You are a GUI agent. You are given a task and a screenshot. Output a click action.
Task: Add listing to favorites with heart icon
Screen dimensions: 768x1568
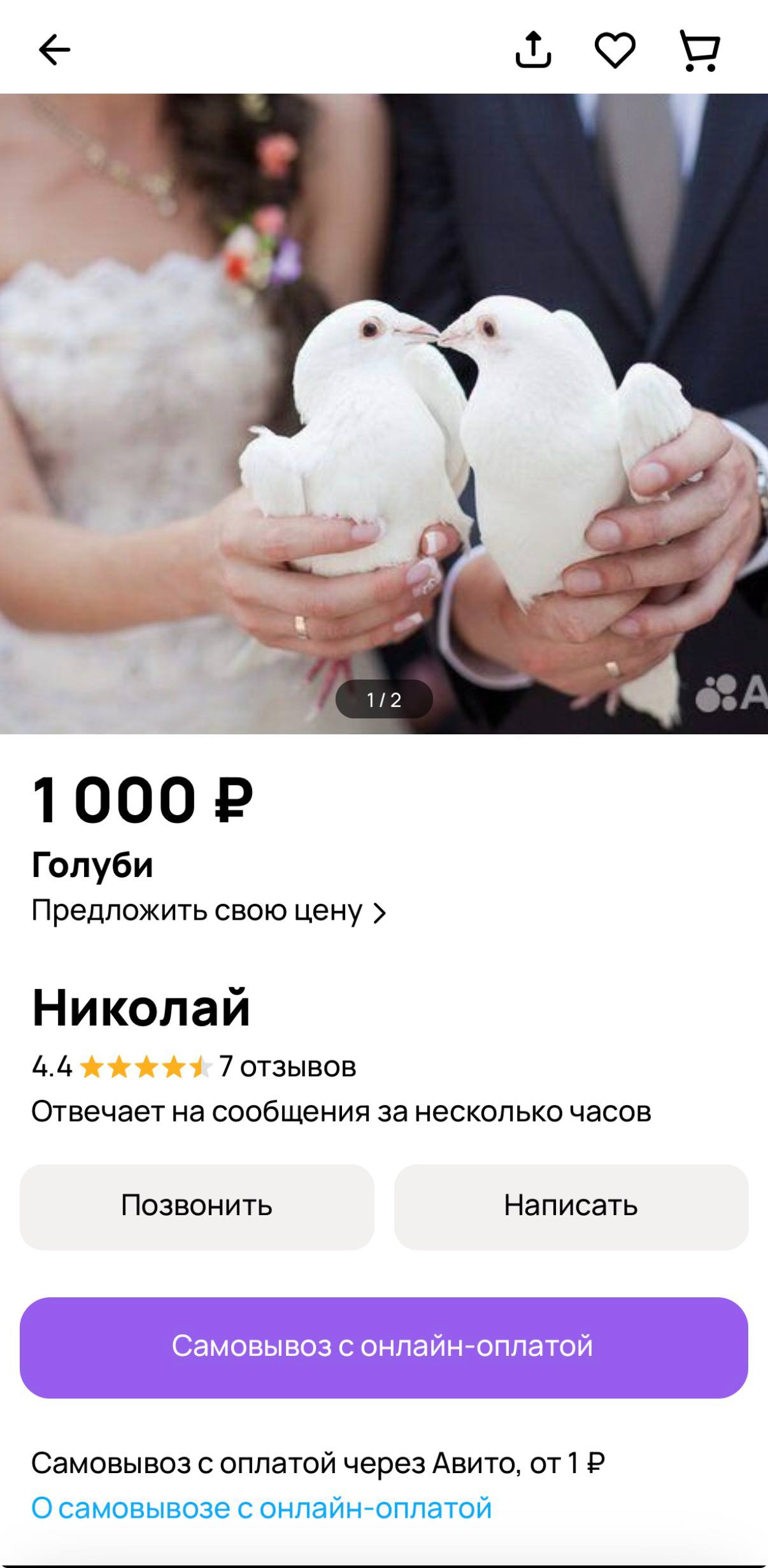[x=615, y=50]
